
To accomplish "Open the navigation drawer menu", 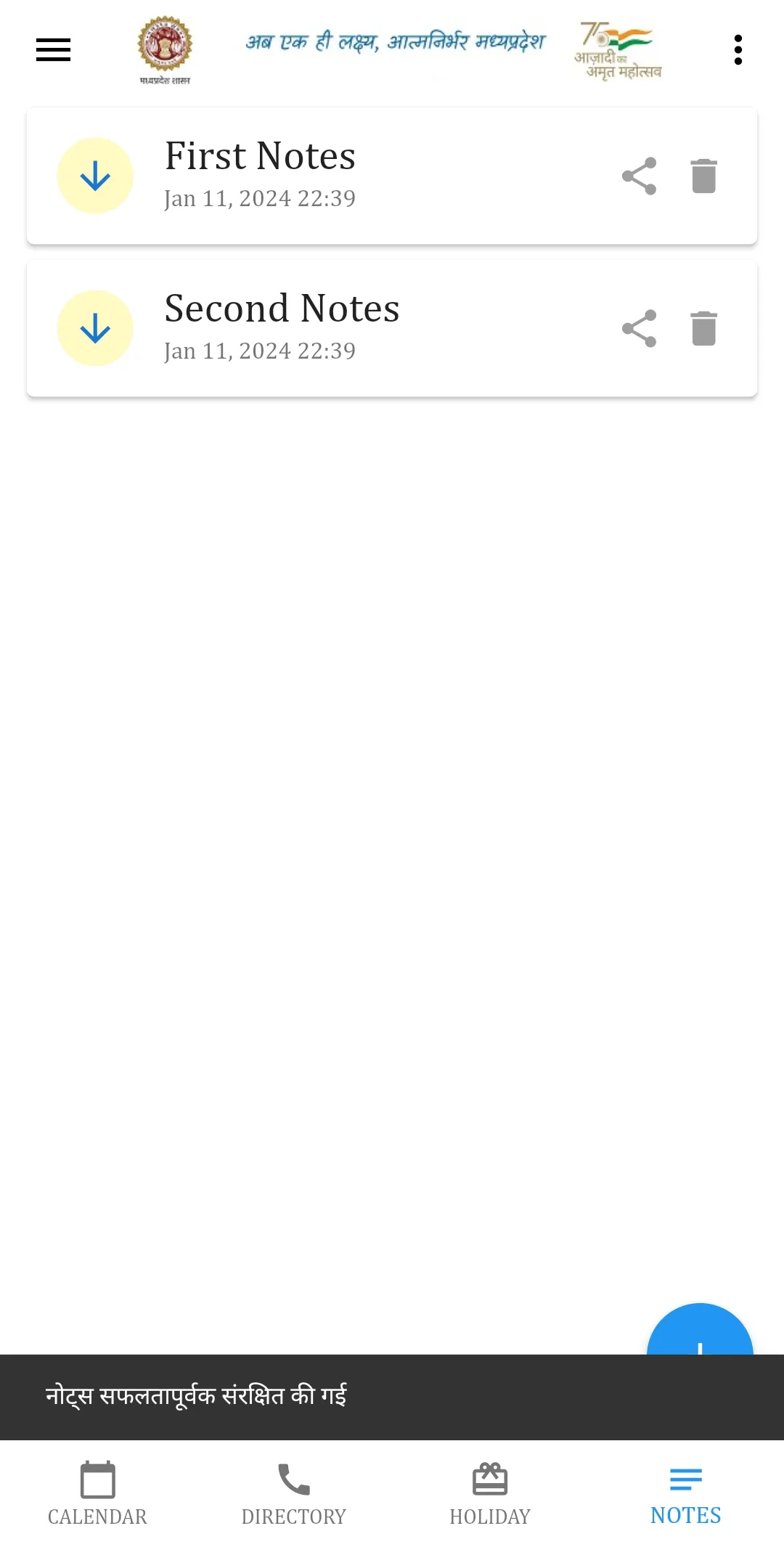I will coord(52,49).
